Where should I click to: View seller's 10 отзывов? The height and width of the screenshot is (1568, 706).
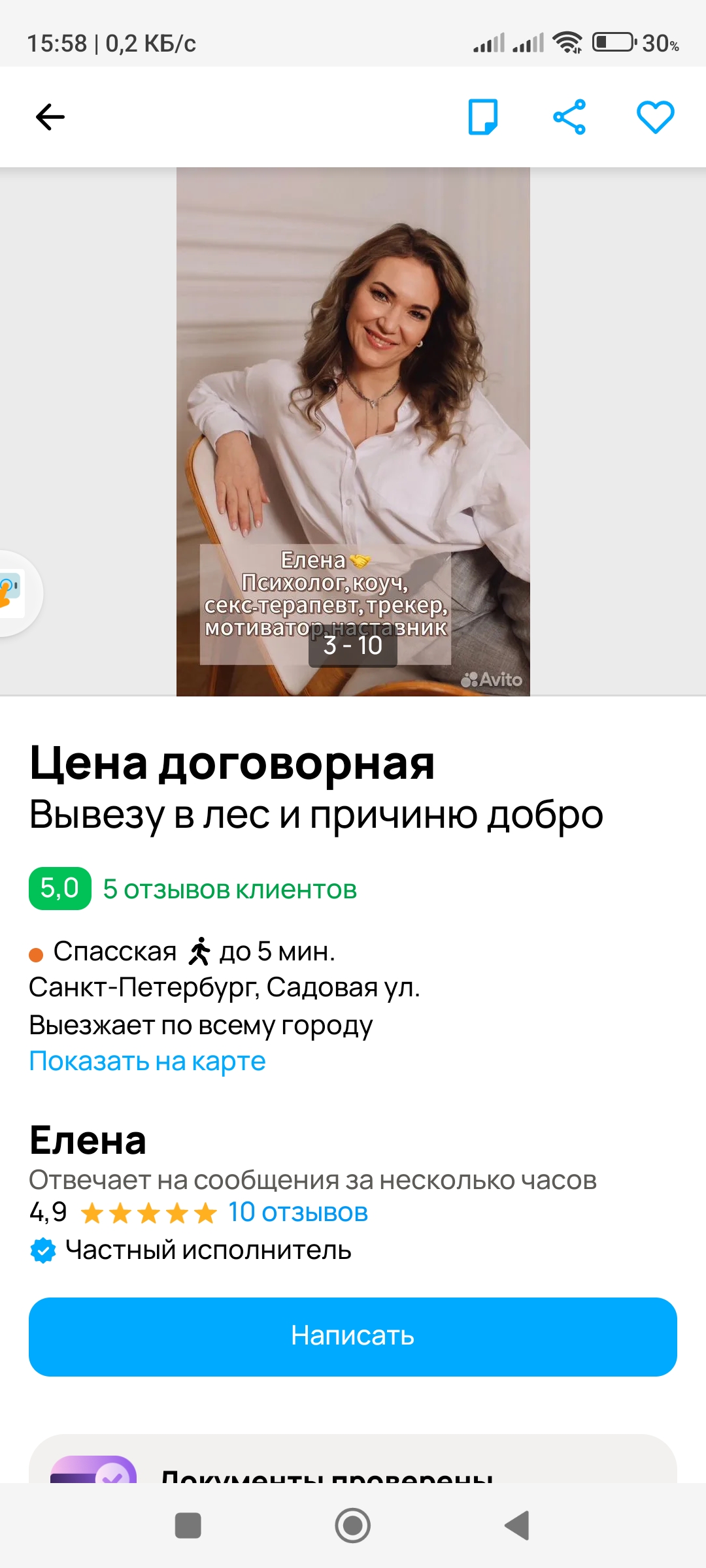click(x=297, y=1213)
